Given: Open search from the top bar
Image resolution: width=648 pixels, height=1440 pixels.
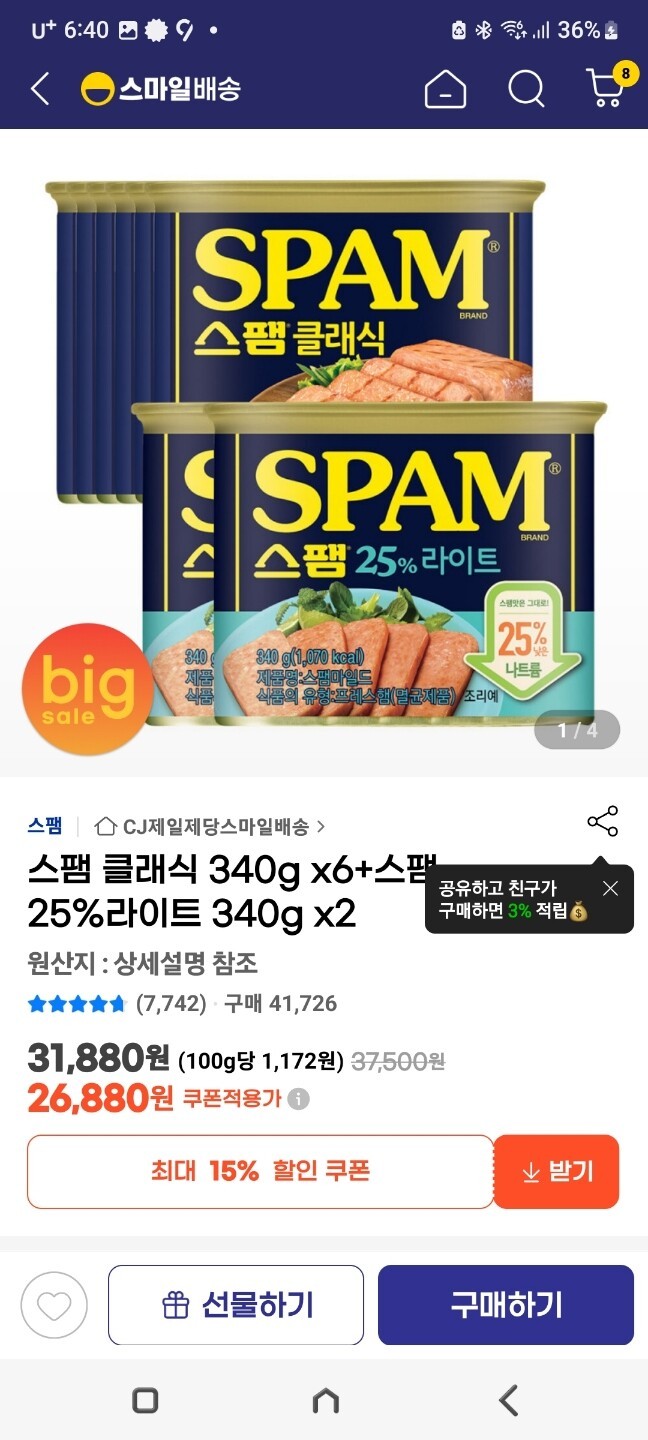Looking at the screenshot, I should point(526,89).
